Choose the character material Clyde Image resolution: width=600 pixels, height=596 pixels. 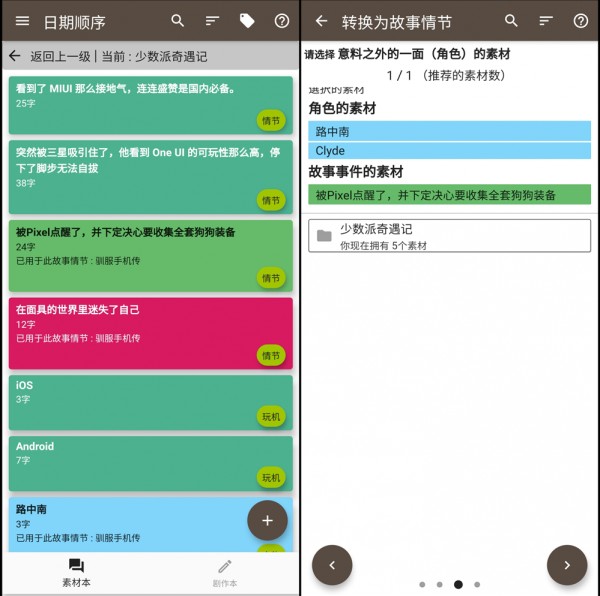450,151
